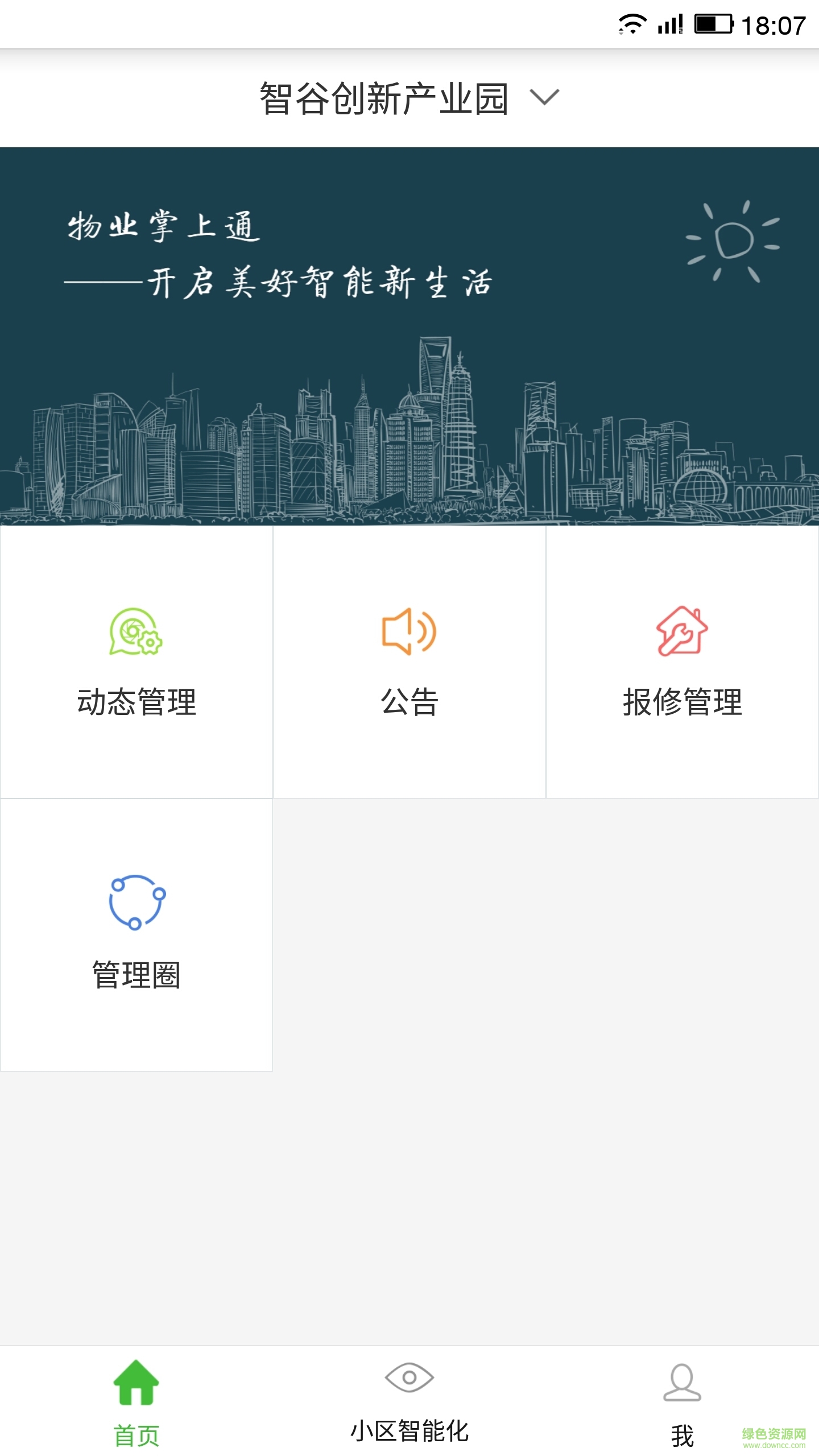Open 报修管理 repair management
819x1456 pixels.
682,661
